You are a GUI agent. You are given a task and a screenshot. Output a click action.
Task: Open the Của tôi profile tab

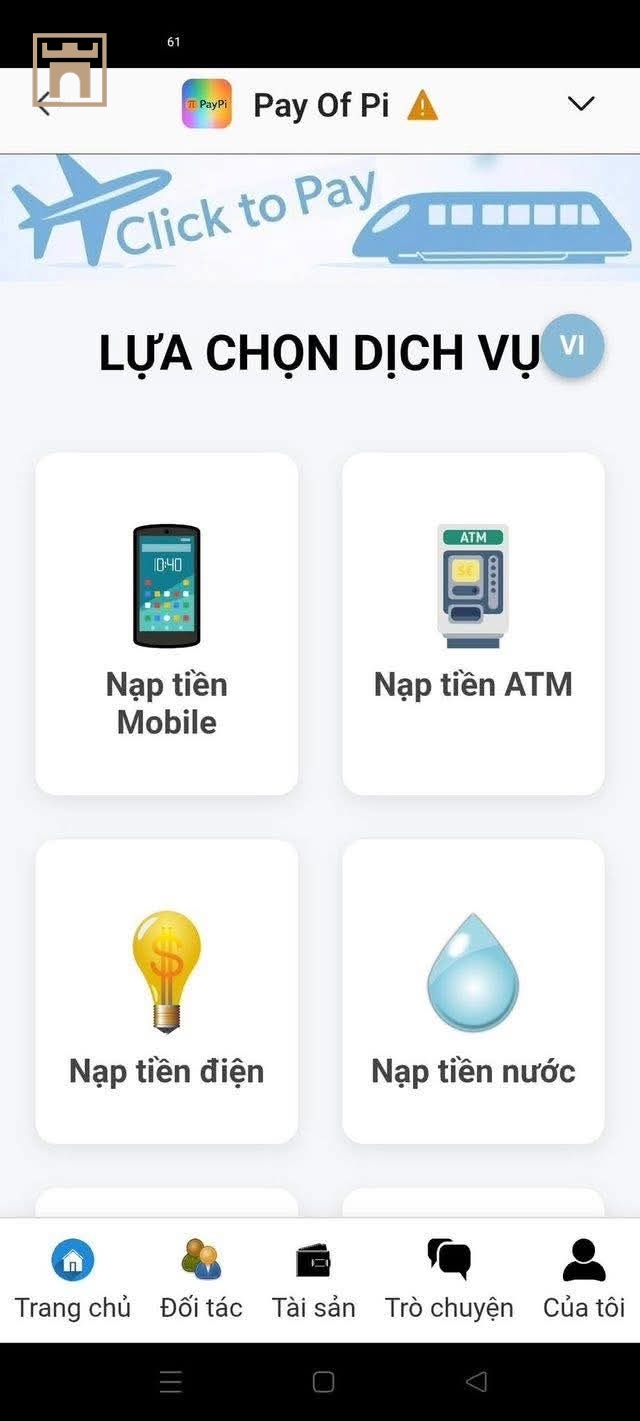point(584,1279)
